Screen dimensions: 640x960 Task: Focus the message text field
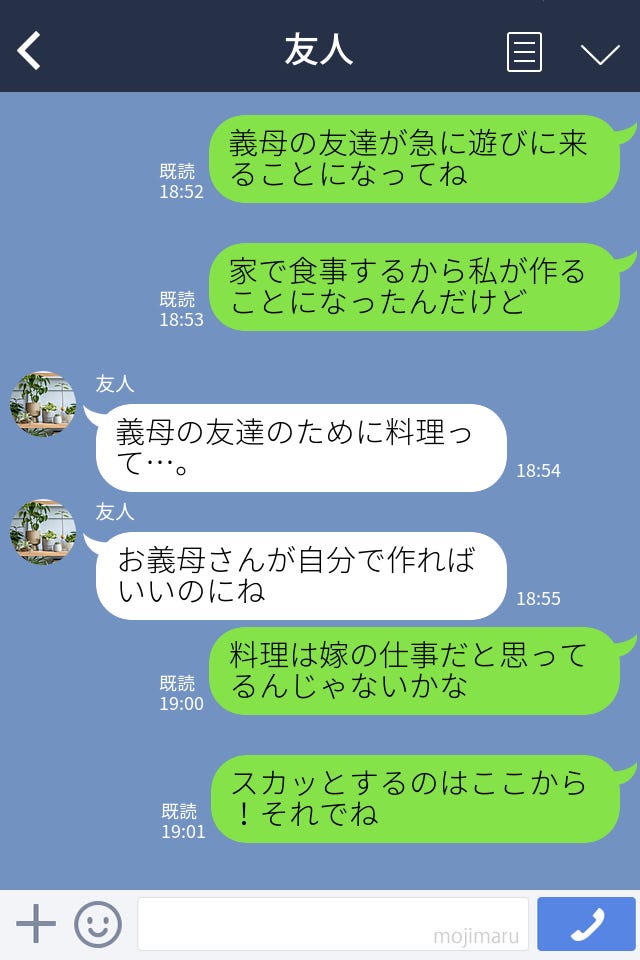(332, 924)
